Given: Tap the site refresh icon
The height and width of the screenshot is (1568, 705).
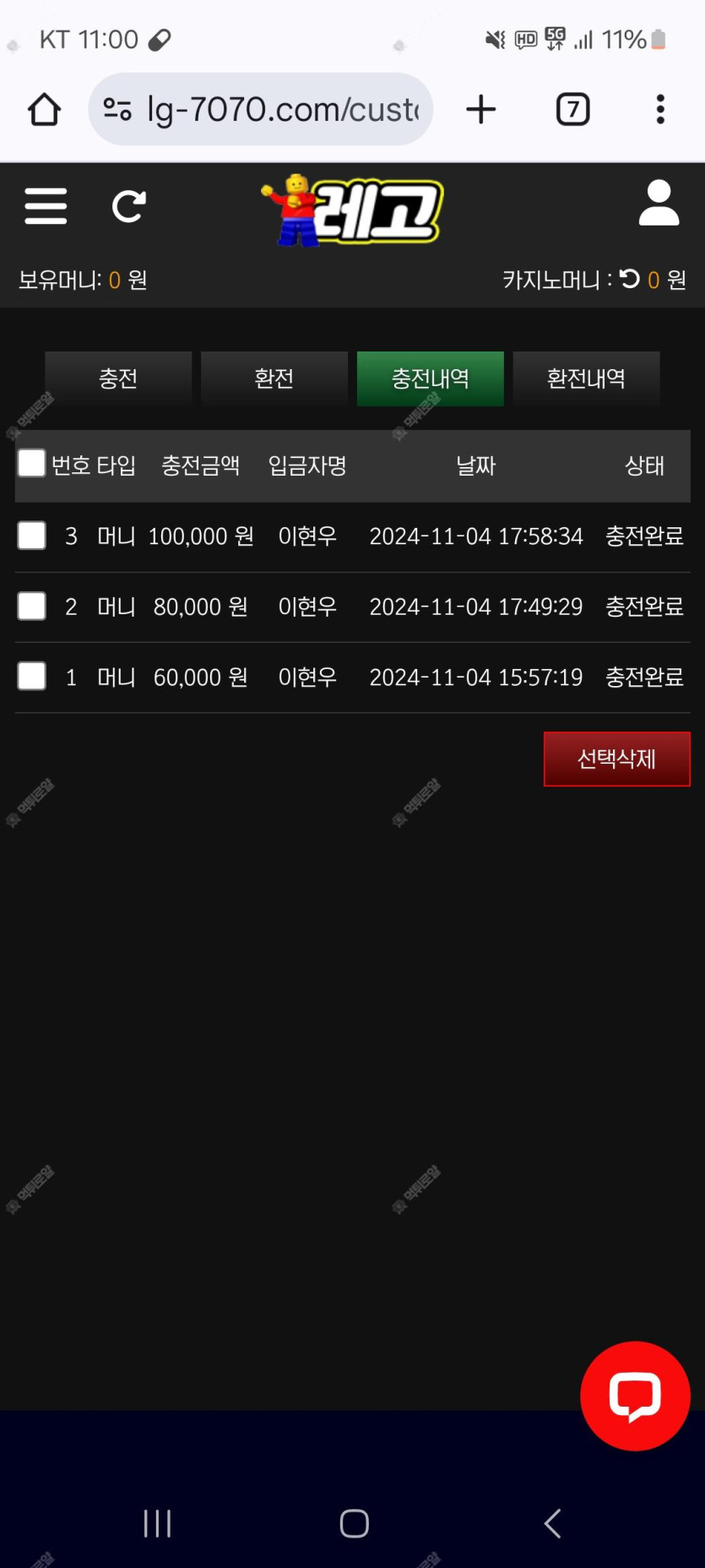Looking at the screenshot, I should 129,206.
